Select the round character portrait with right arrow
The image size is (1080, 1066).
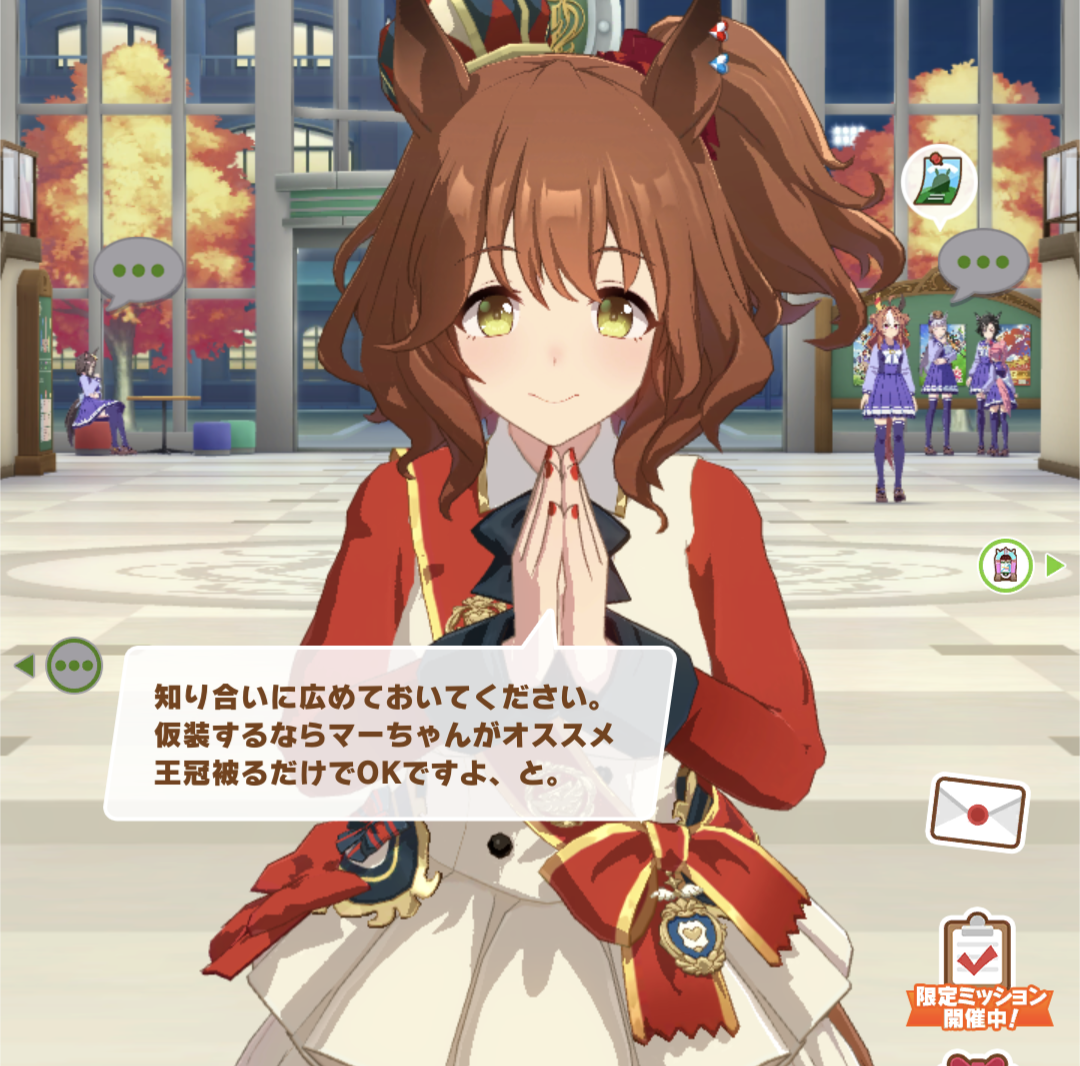tap(1005, 565)
